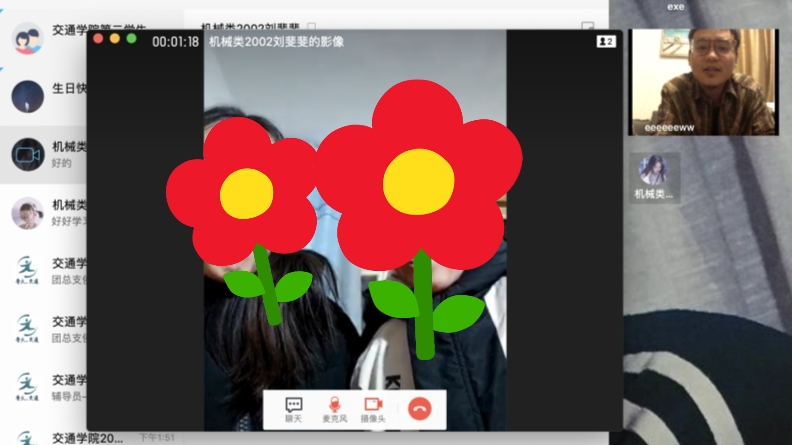The height and width of the screenshot is (445, 792).
Task: Toggle the 麦克风 microphone
Action: click(334, 408)
